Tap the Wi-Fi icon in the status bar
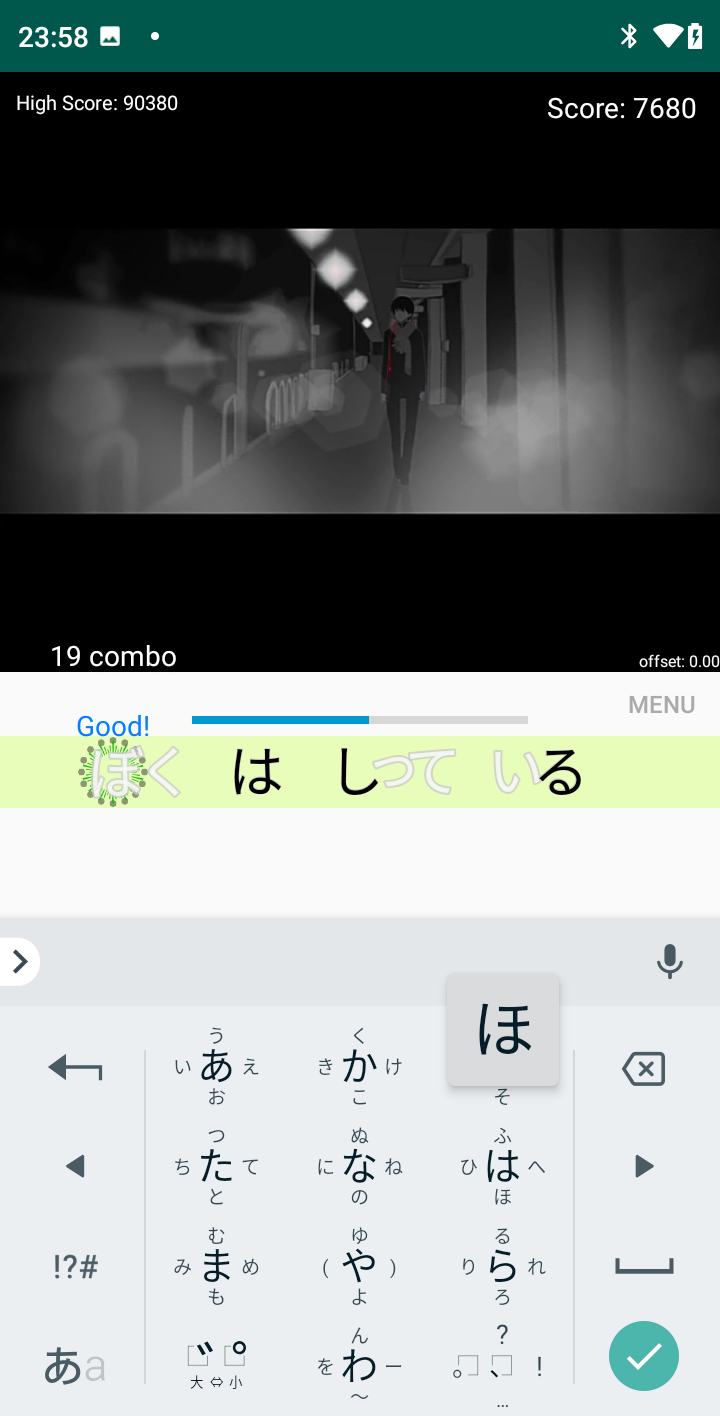This screenshot has height=1416, width=720. [668, 35]
